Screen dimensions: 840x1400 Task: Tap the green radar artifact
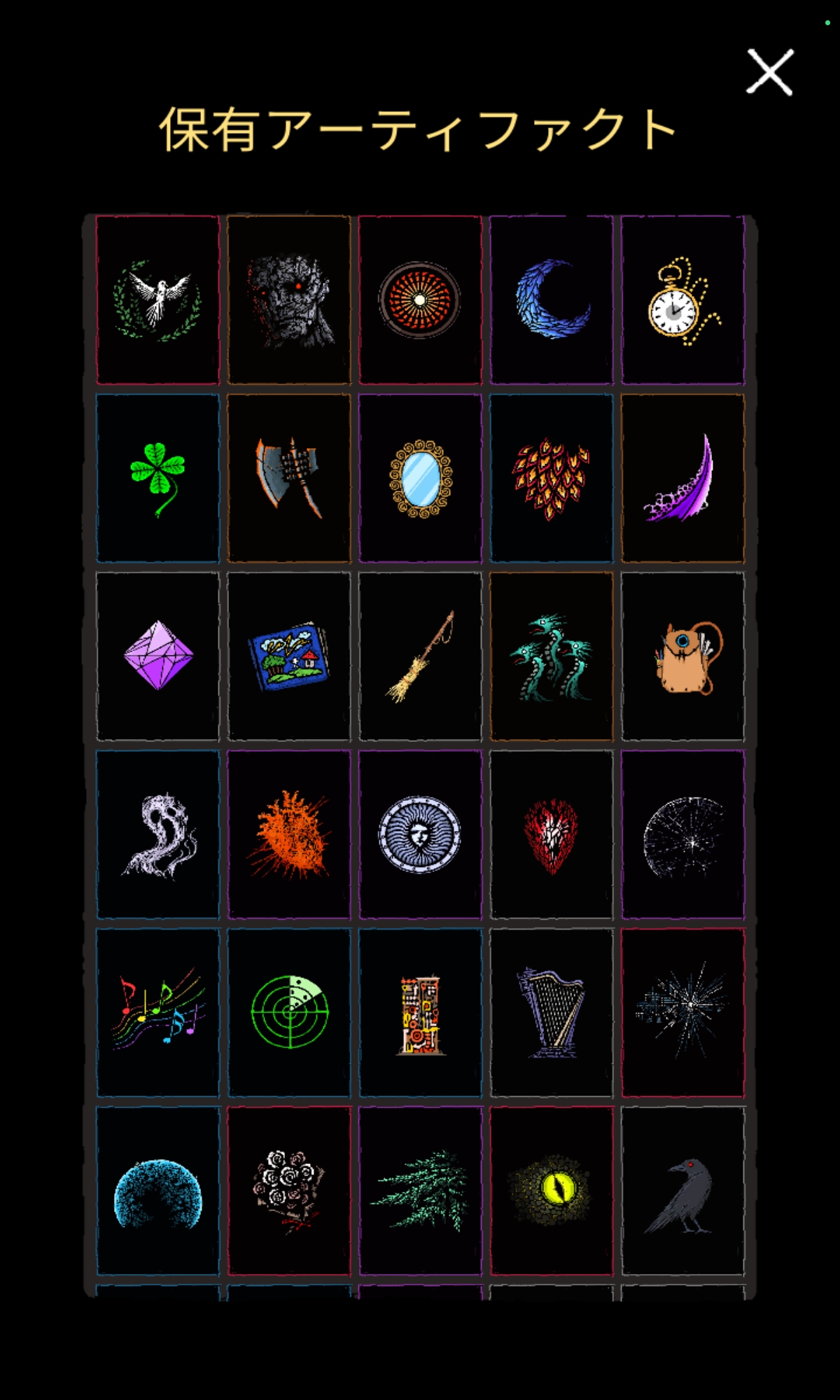(288, 1012)
